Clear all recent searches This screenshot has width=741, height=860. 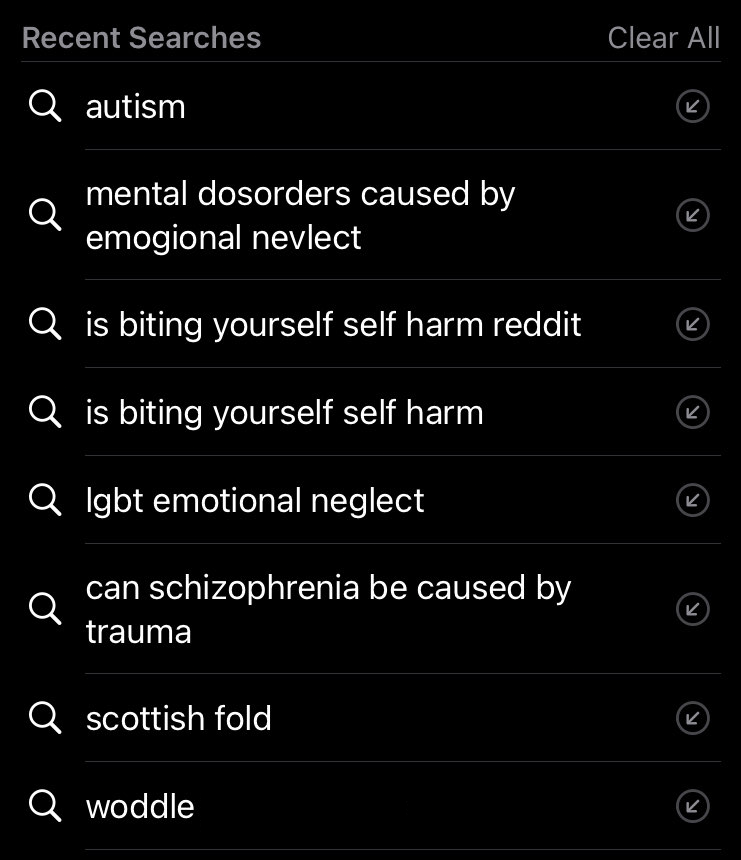663,38
